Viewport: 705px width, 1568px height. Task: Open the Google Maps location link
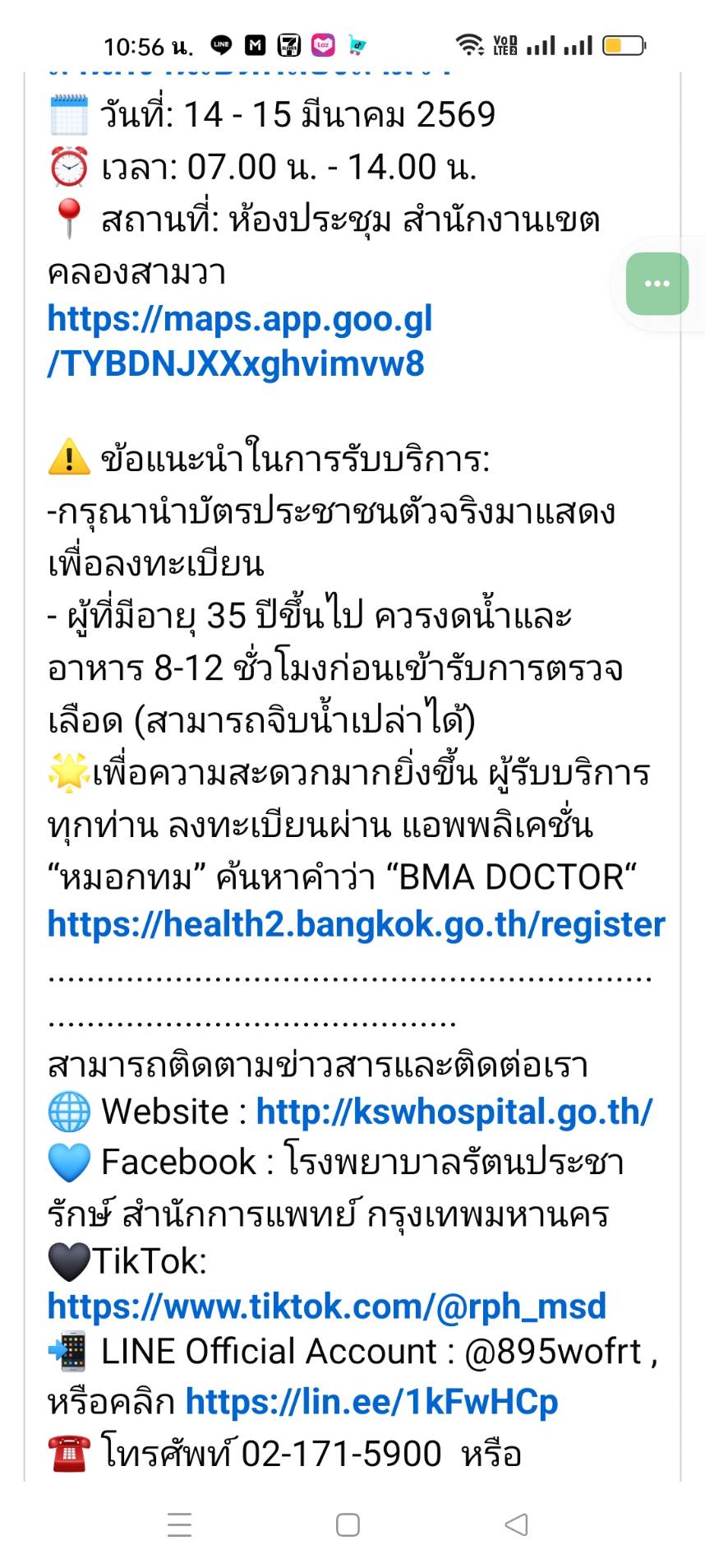point(239,340)
